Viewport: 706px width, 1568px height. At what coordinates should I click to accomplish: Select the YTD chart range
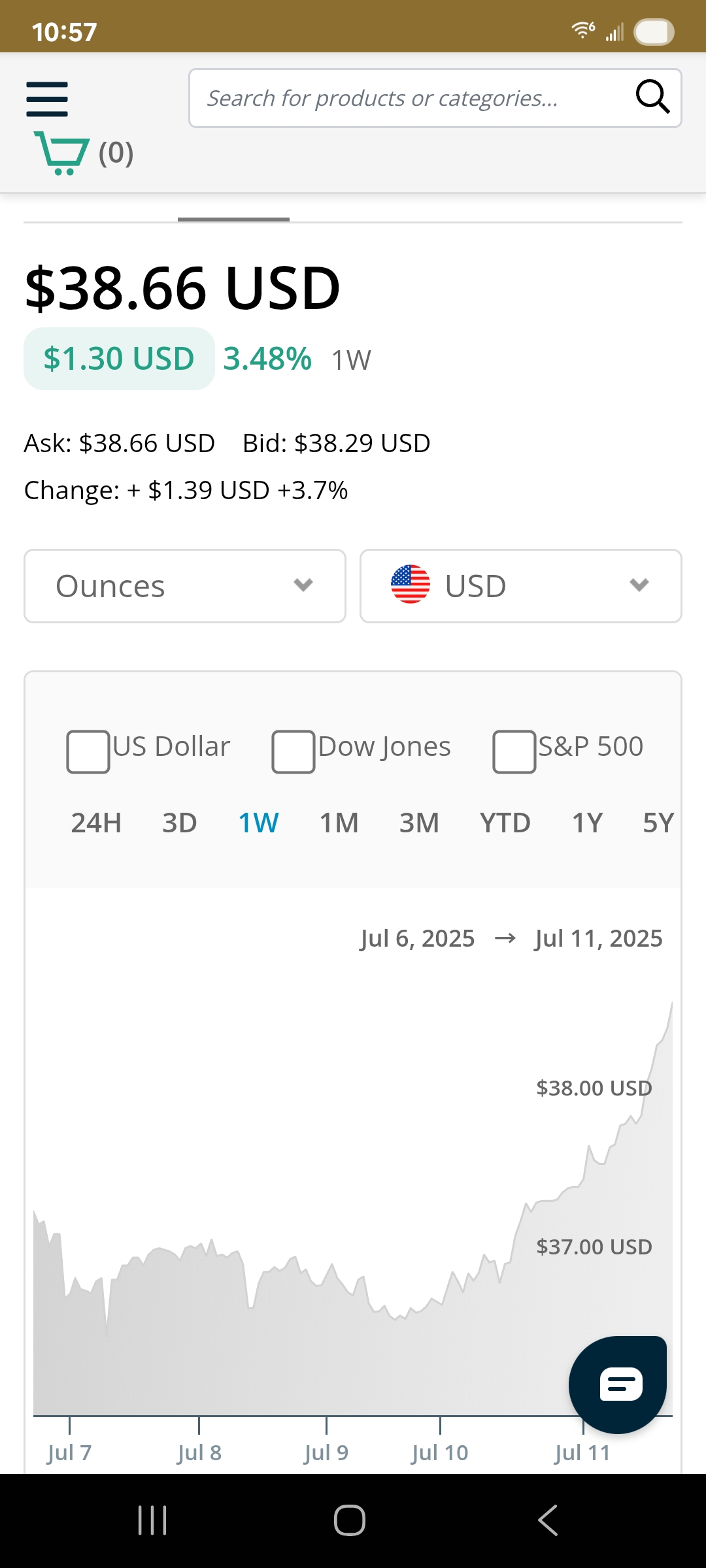(505, 823)
